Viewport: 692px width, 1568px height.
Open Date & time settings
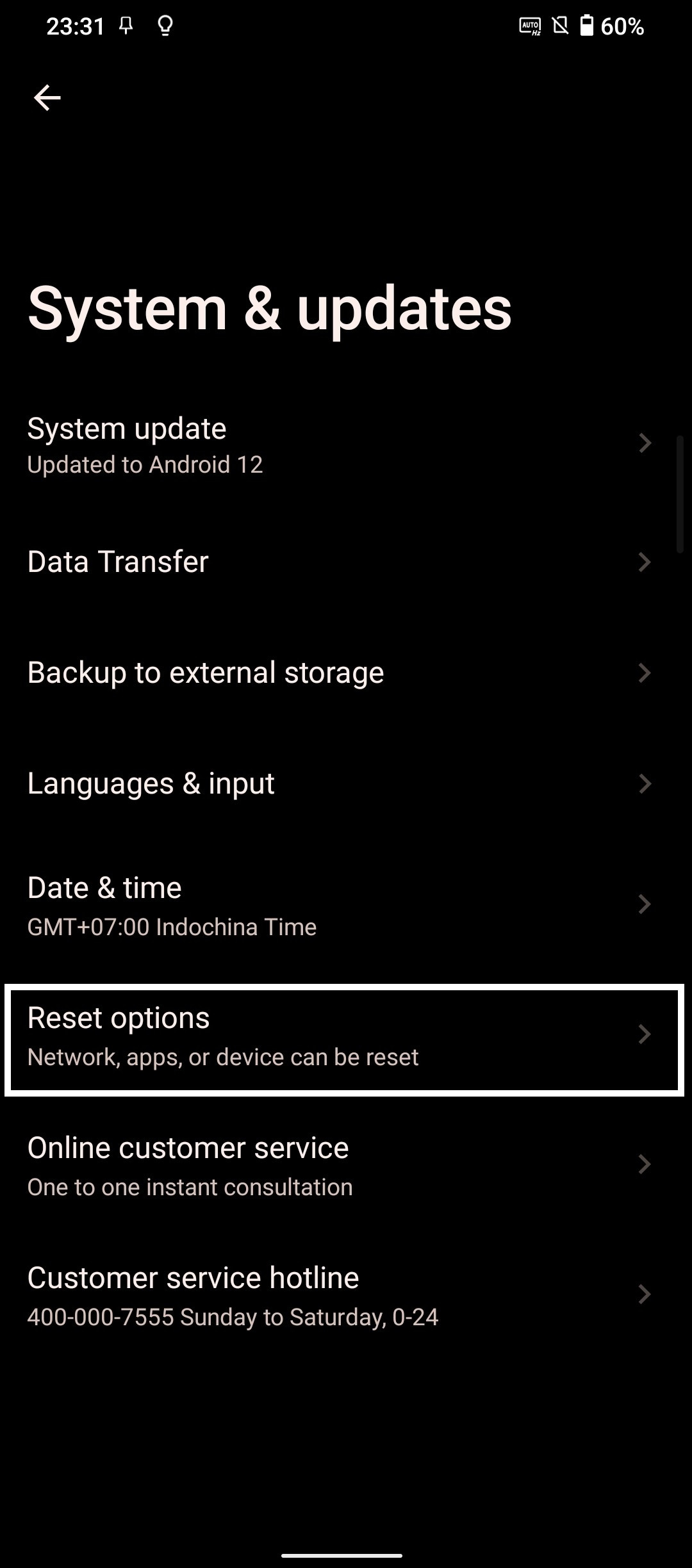[x=346, y=906]
